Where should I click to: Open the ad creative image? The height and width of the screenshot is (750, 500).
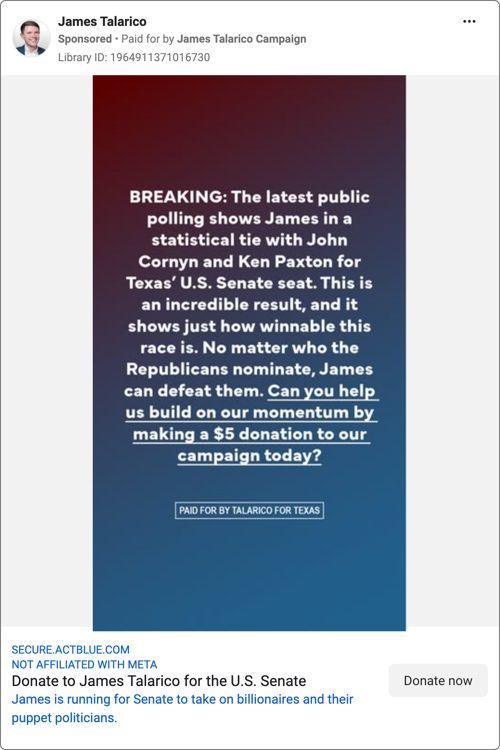pos(249,353)
